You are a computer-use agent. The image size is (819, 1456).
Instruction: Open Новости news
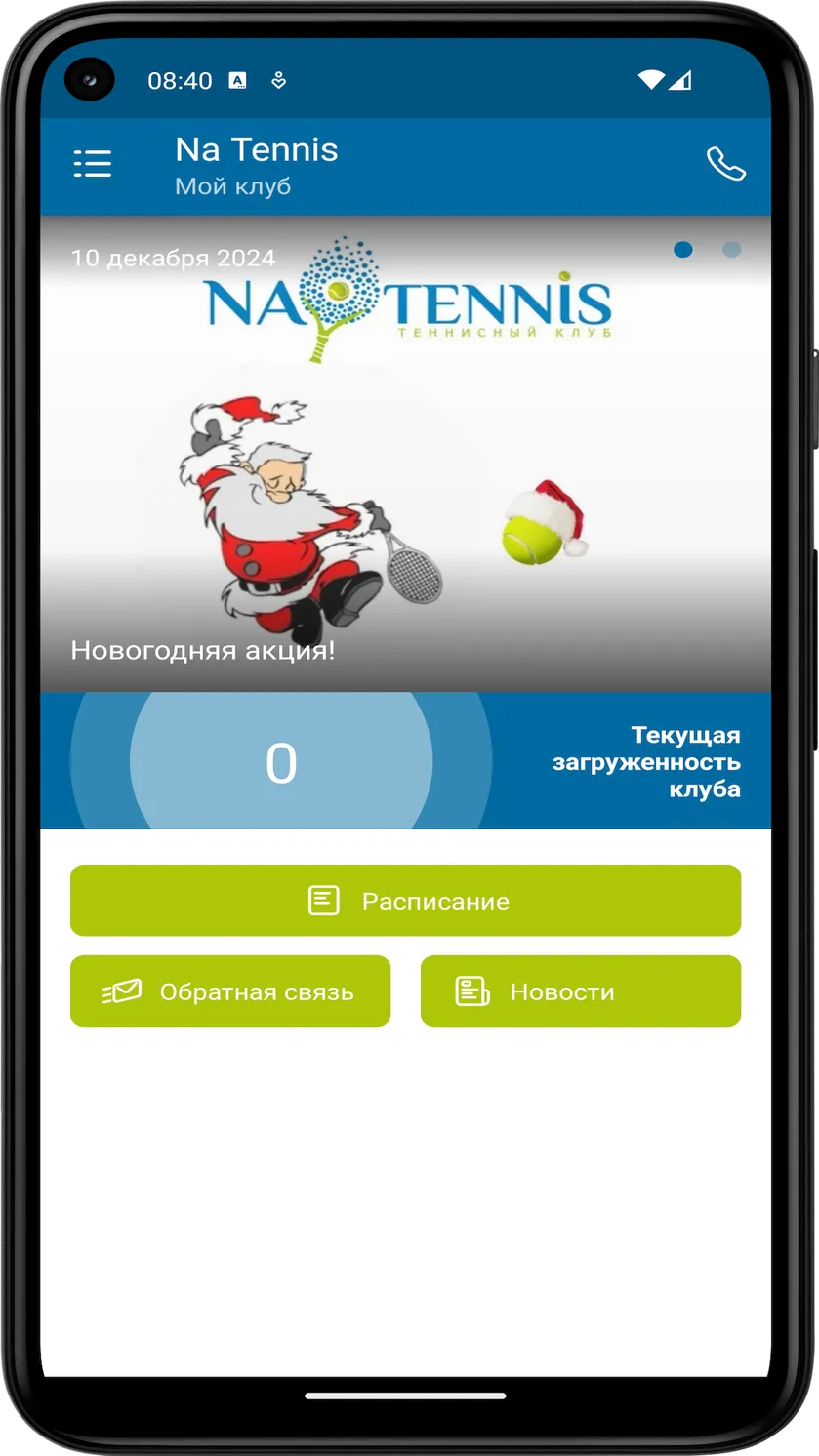point(581,991)
